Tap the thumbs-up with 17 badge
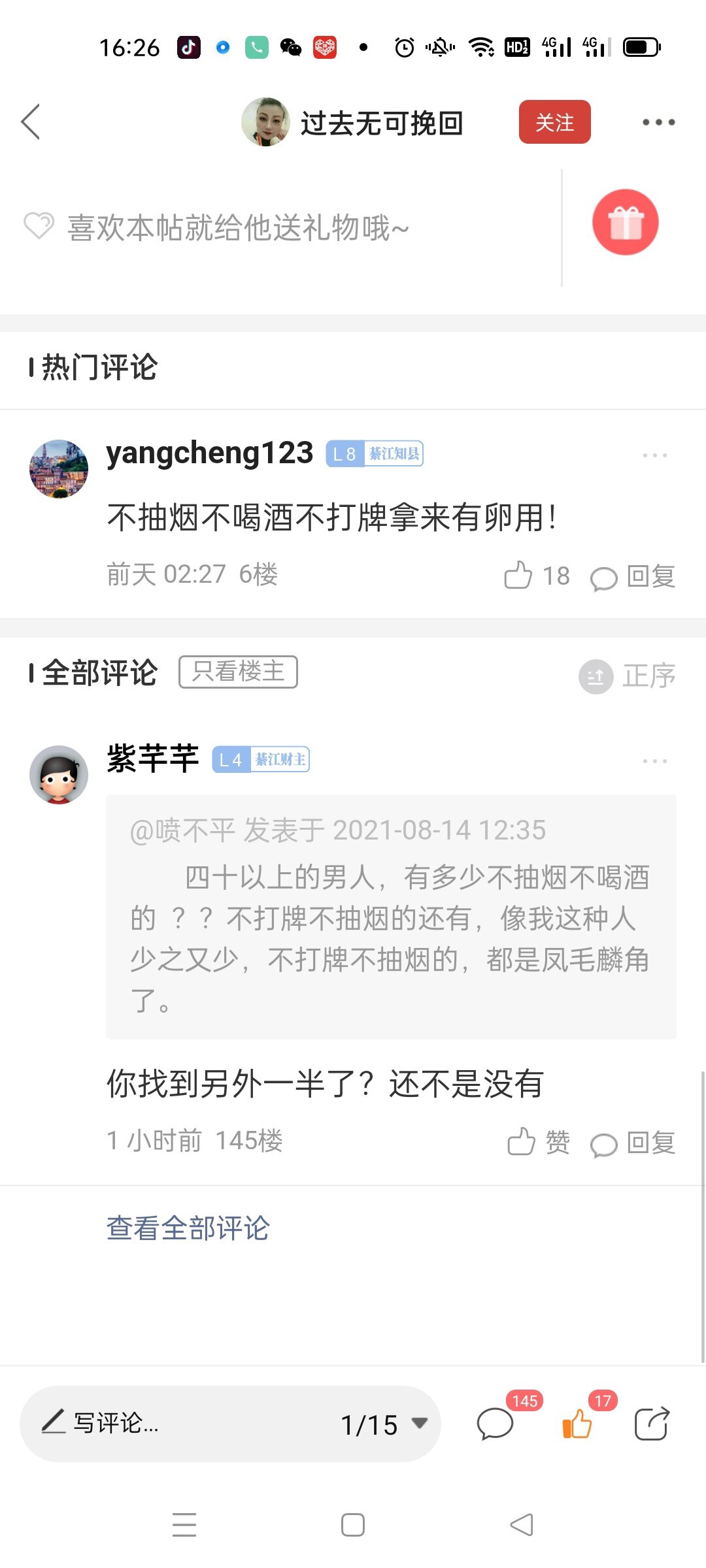The image size is (706, 1568). coord(577,1424)
